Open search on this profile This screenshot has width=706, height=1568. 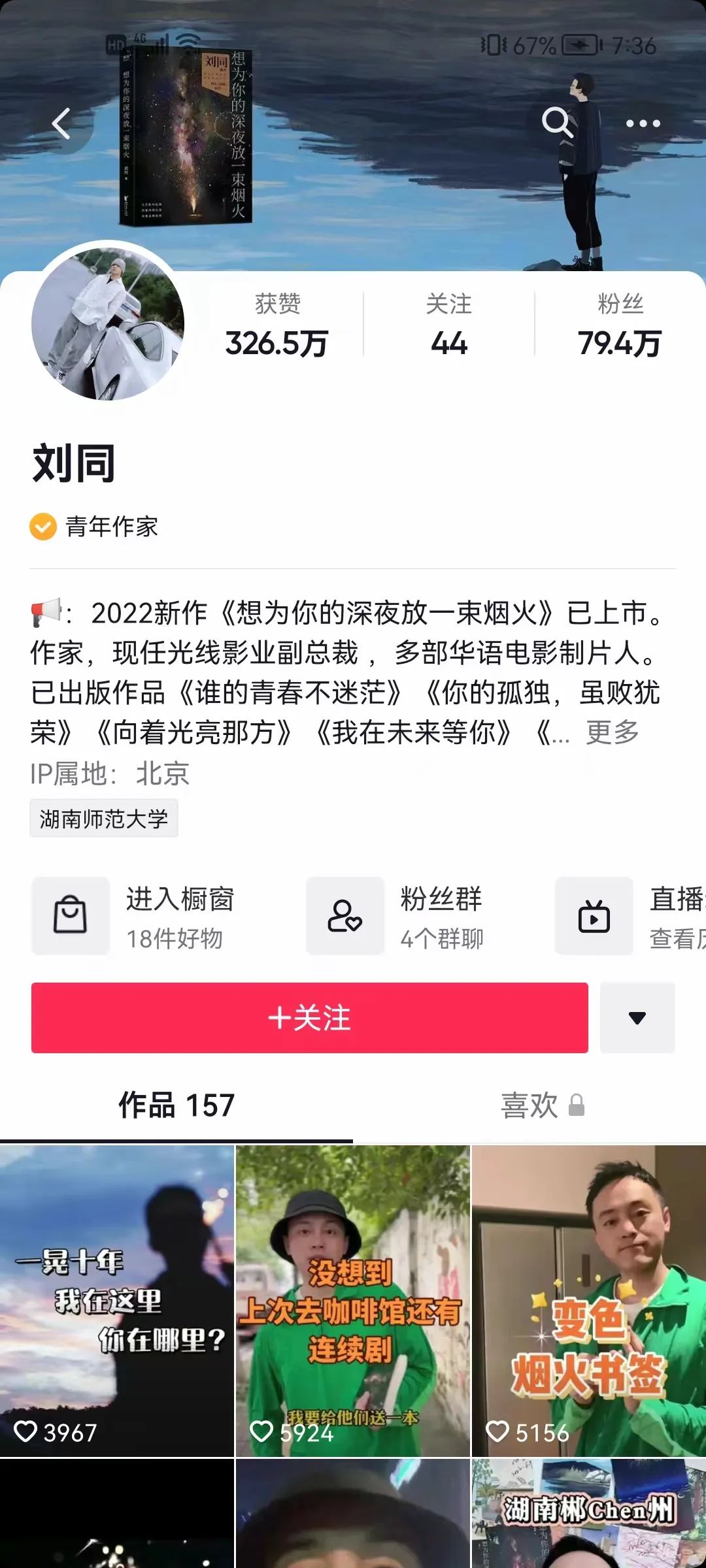557,123
